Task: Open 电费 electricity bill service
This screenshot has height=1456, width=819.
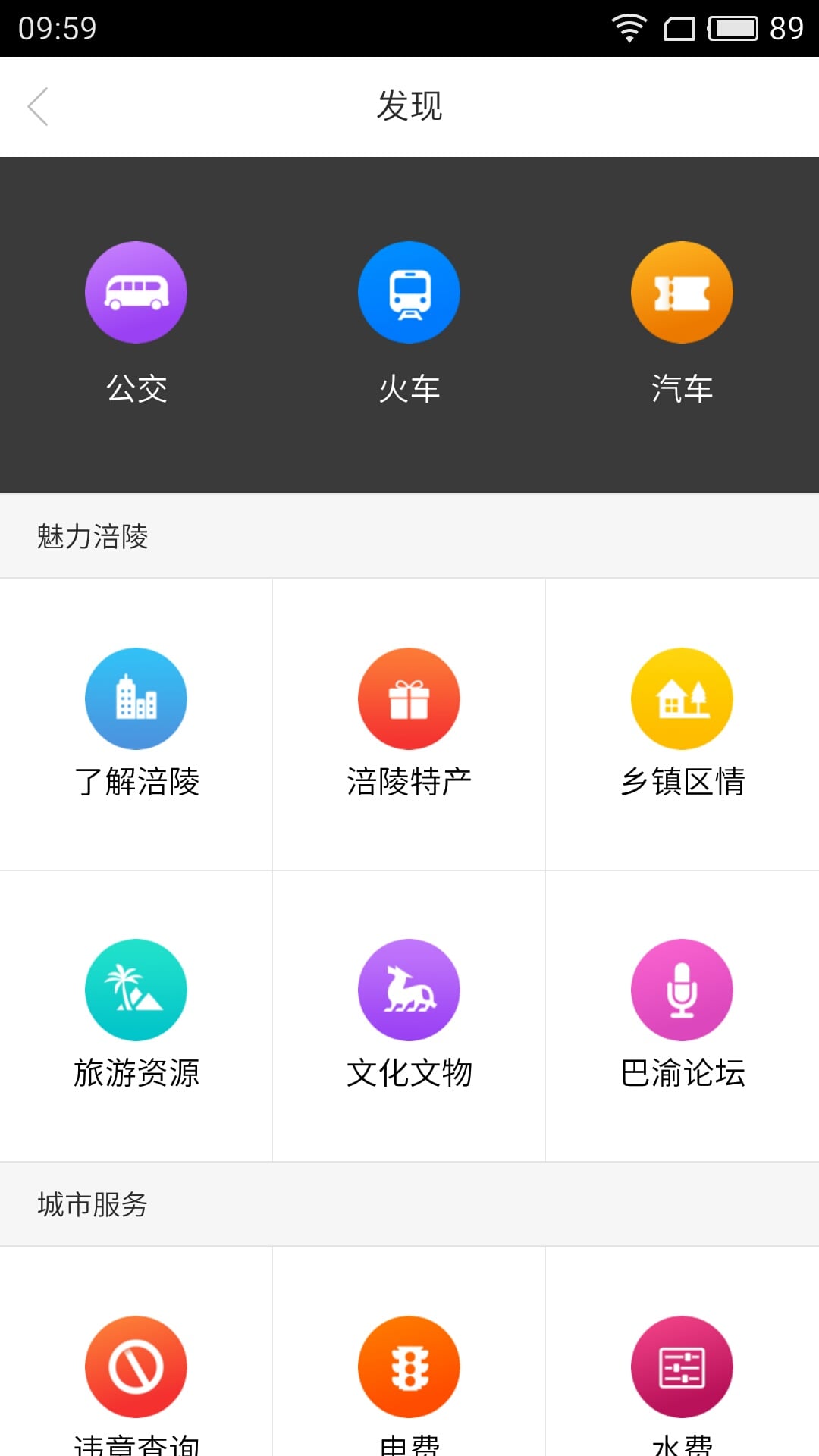Action: tap(409, 1367)
